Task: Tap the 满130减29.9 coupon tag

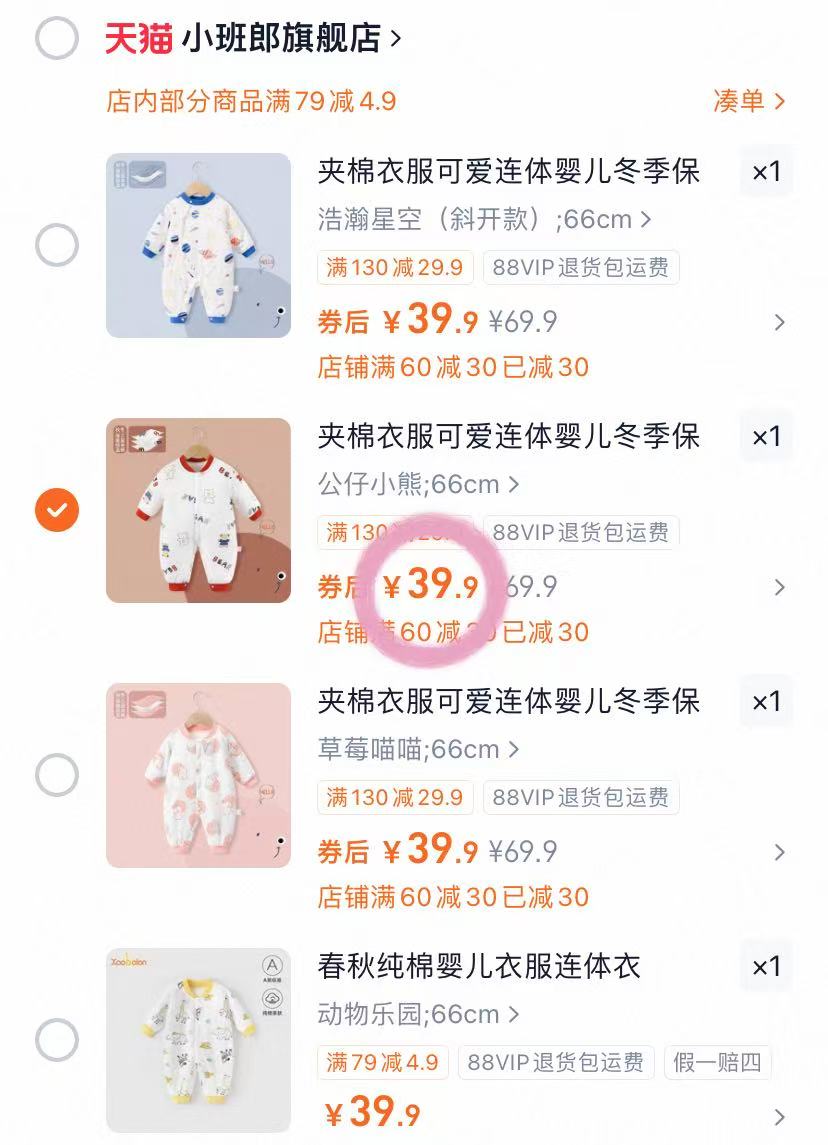Action: coord(396,267)
